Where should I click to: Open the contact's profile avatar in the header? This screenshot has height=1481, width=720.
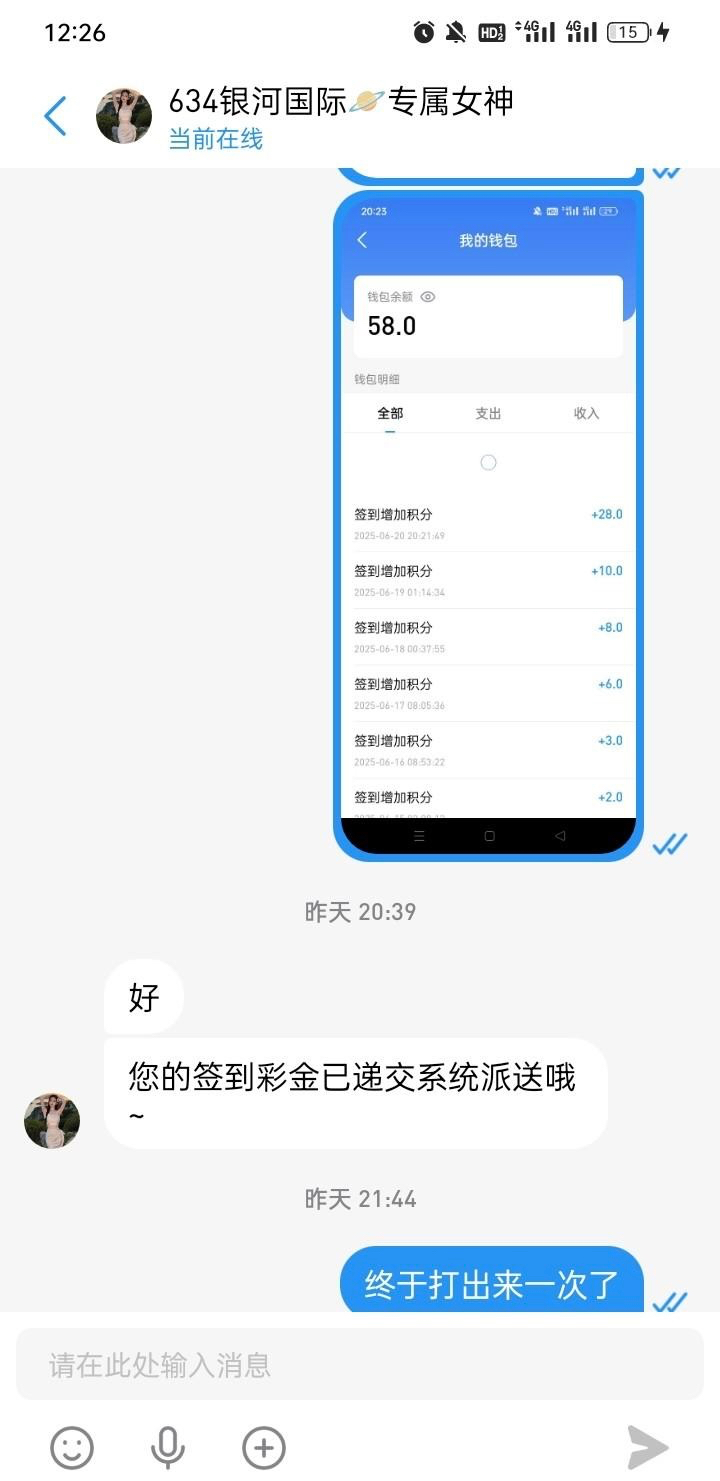(124, 116)
